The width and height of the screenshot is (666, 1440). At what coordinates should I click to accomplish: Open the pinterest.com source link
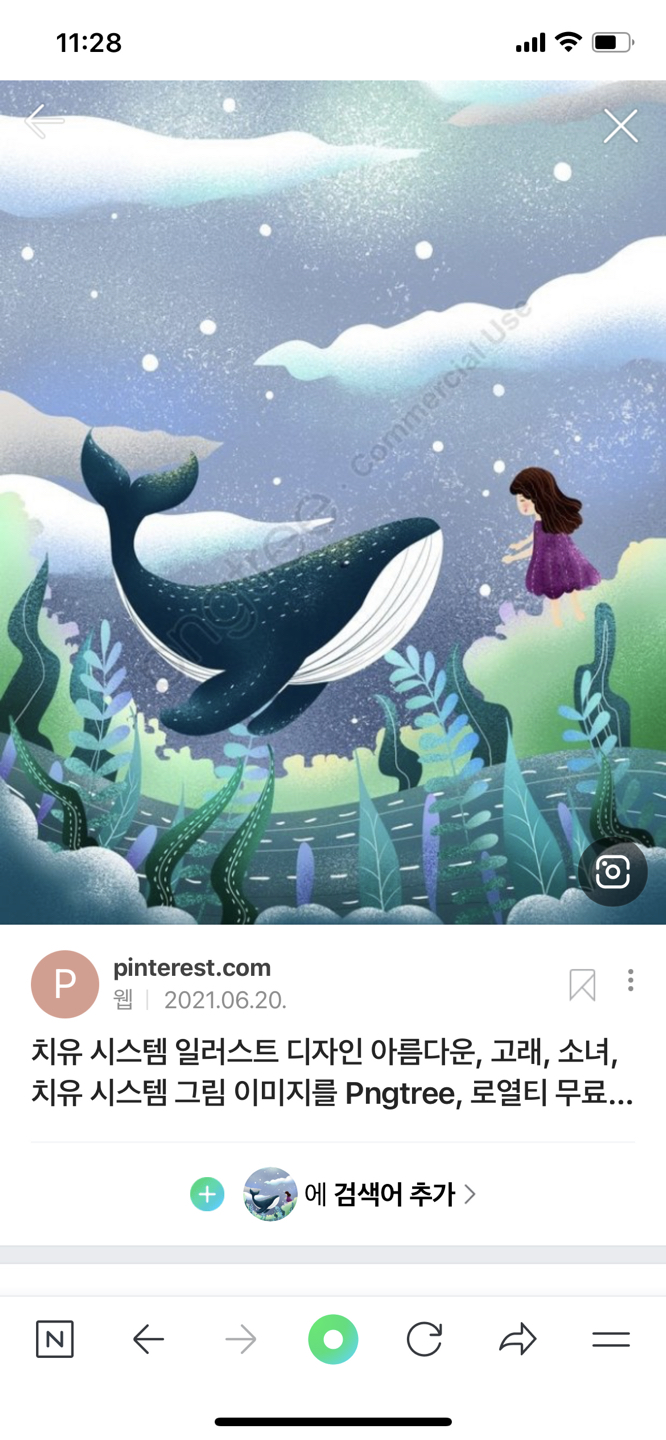point(192,968)
